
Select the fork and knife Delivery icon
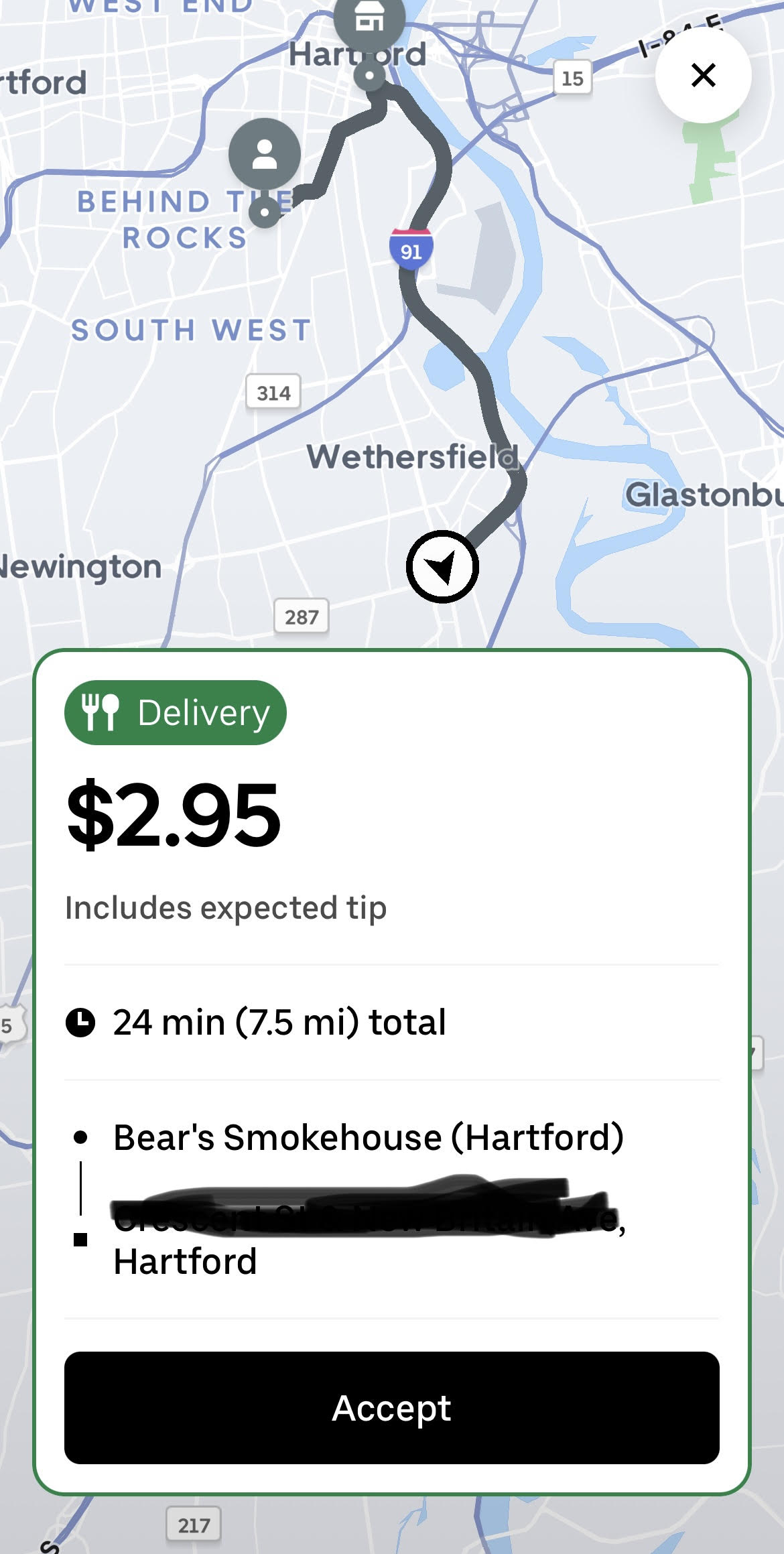click(99, 713)
